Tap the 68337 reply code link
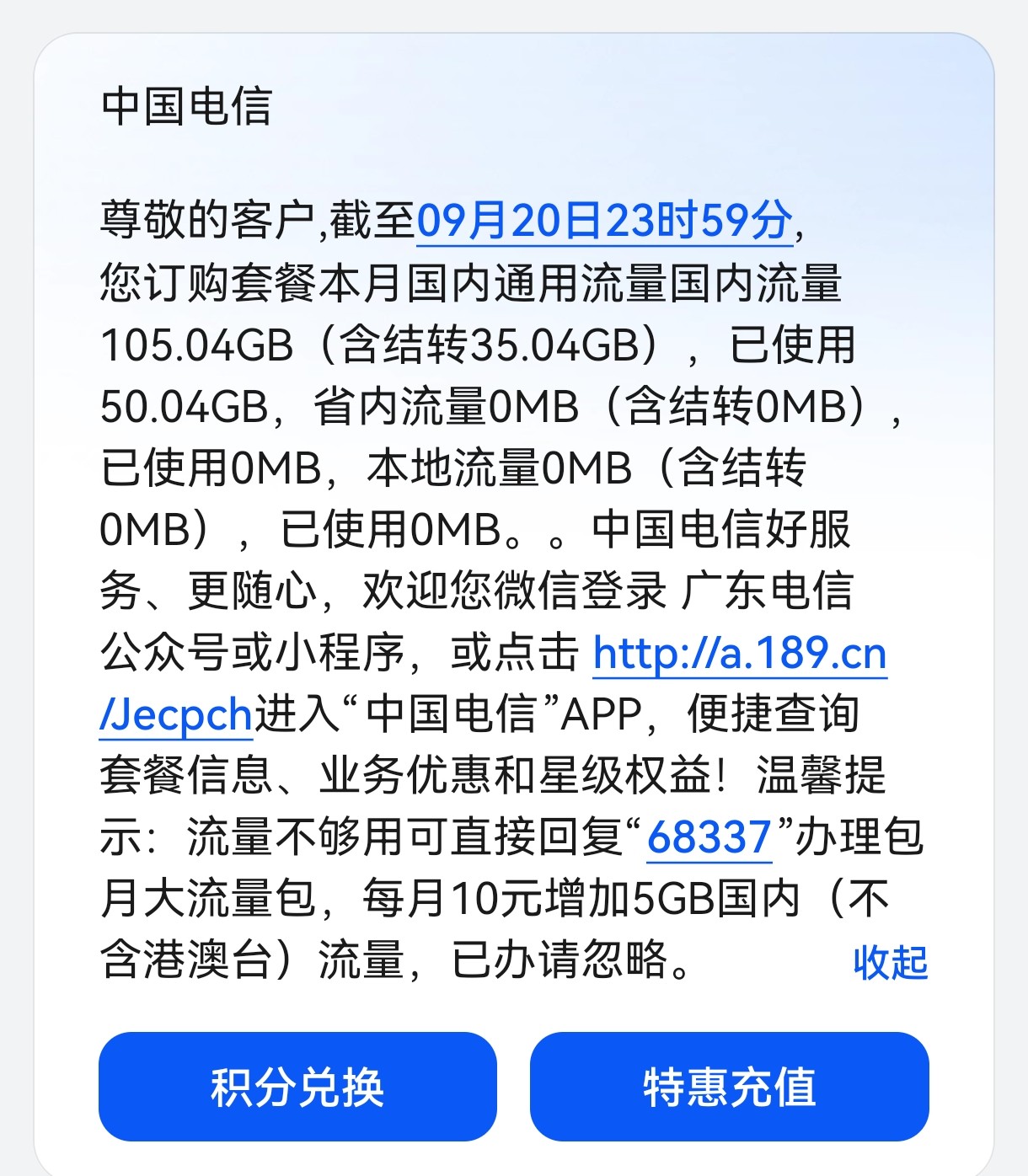1028x1176 pixels. [709, 838]
